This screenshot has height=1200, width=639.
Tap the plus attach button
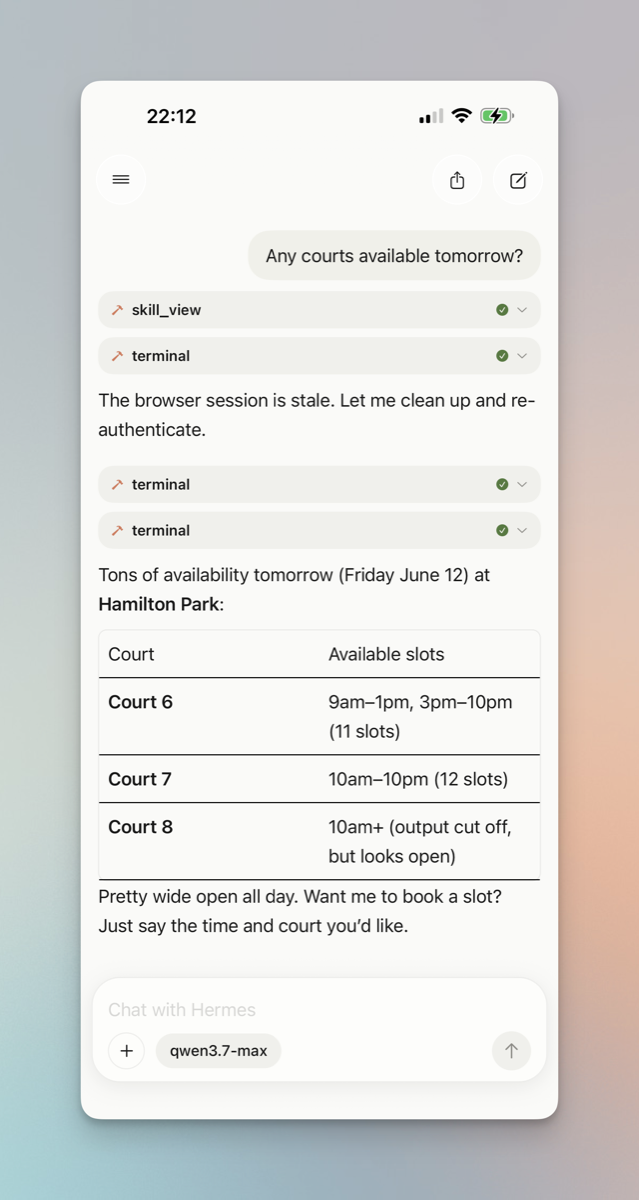pyautogui.click(x=126, y=1051)
